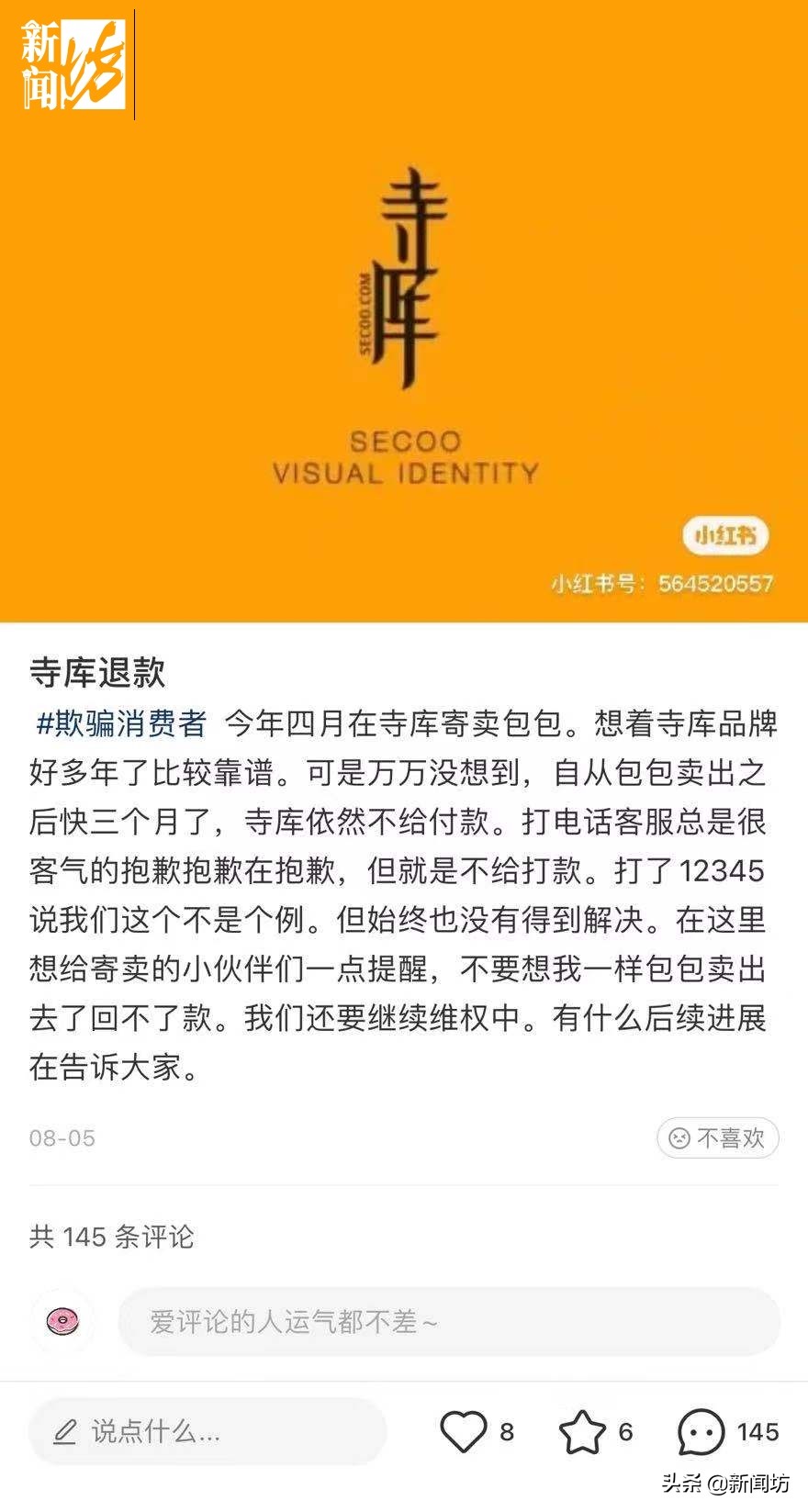Activate the 爱评论的人运气都不差~ comment field
808x1512 pixels.
click(x=448, y=1322)
